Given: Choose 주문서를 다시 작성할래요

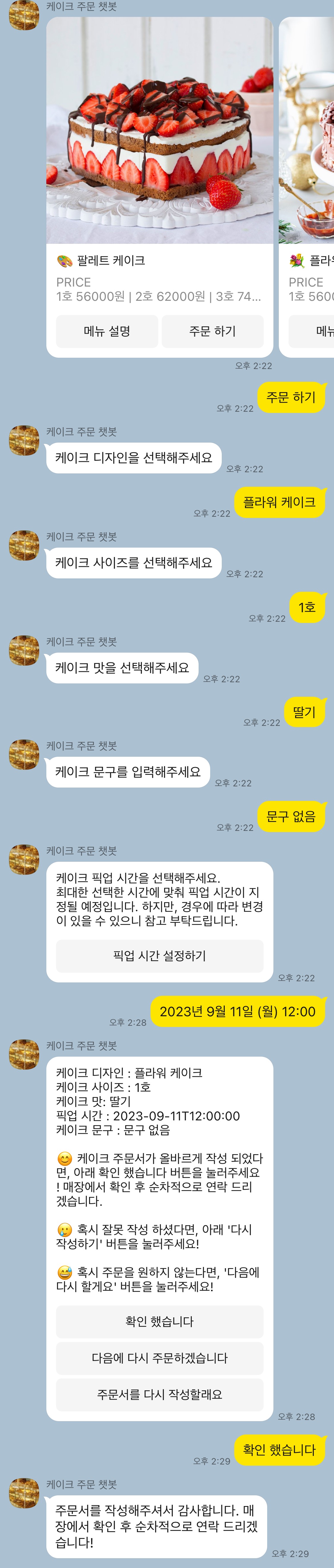Looking at the screenshot, I should pyautogui.click(x=160, y=1394).
